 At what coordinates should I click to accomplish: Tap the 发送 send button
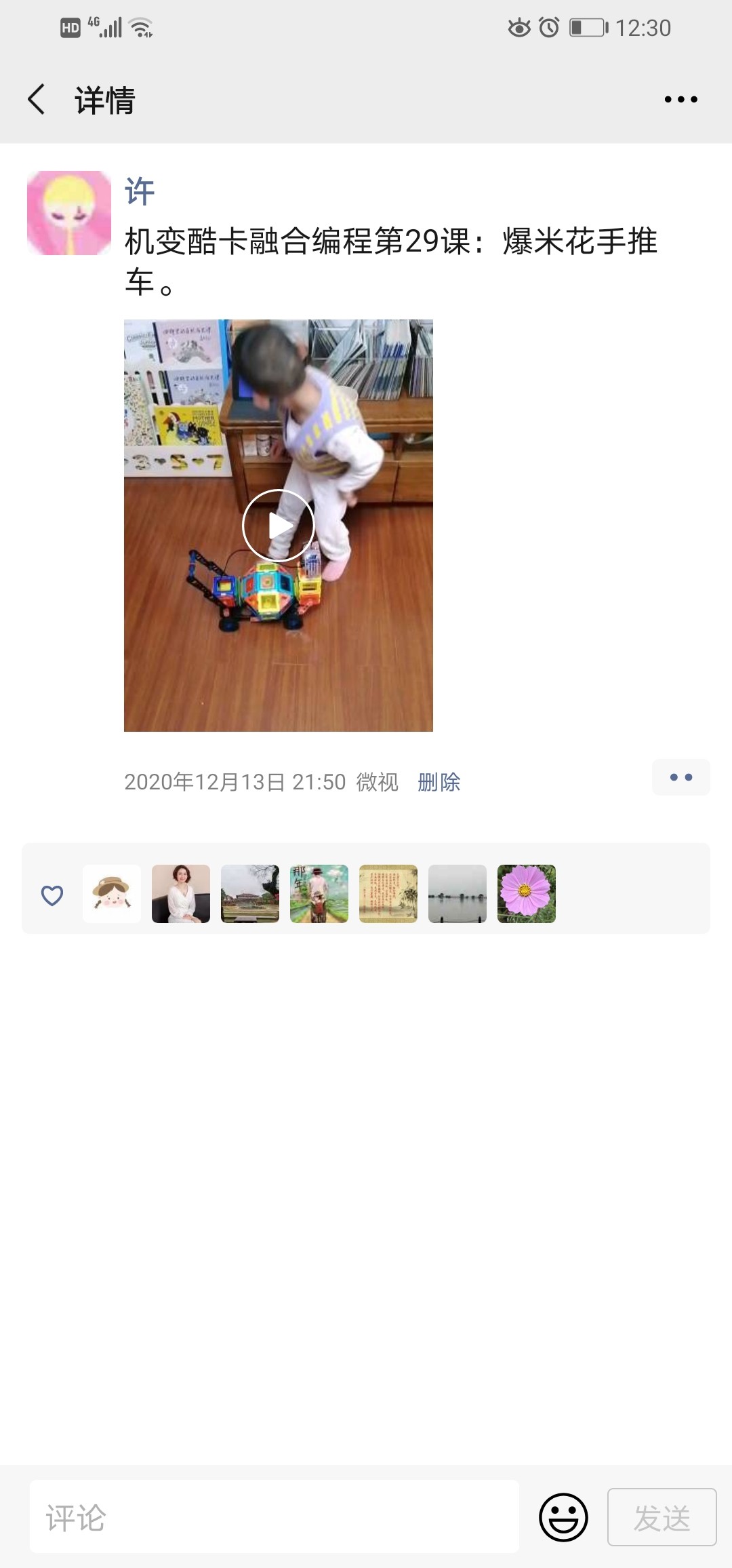point(662,1517)
